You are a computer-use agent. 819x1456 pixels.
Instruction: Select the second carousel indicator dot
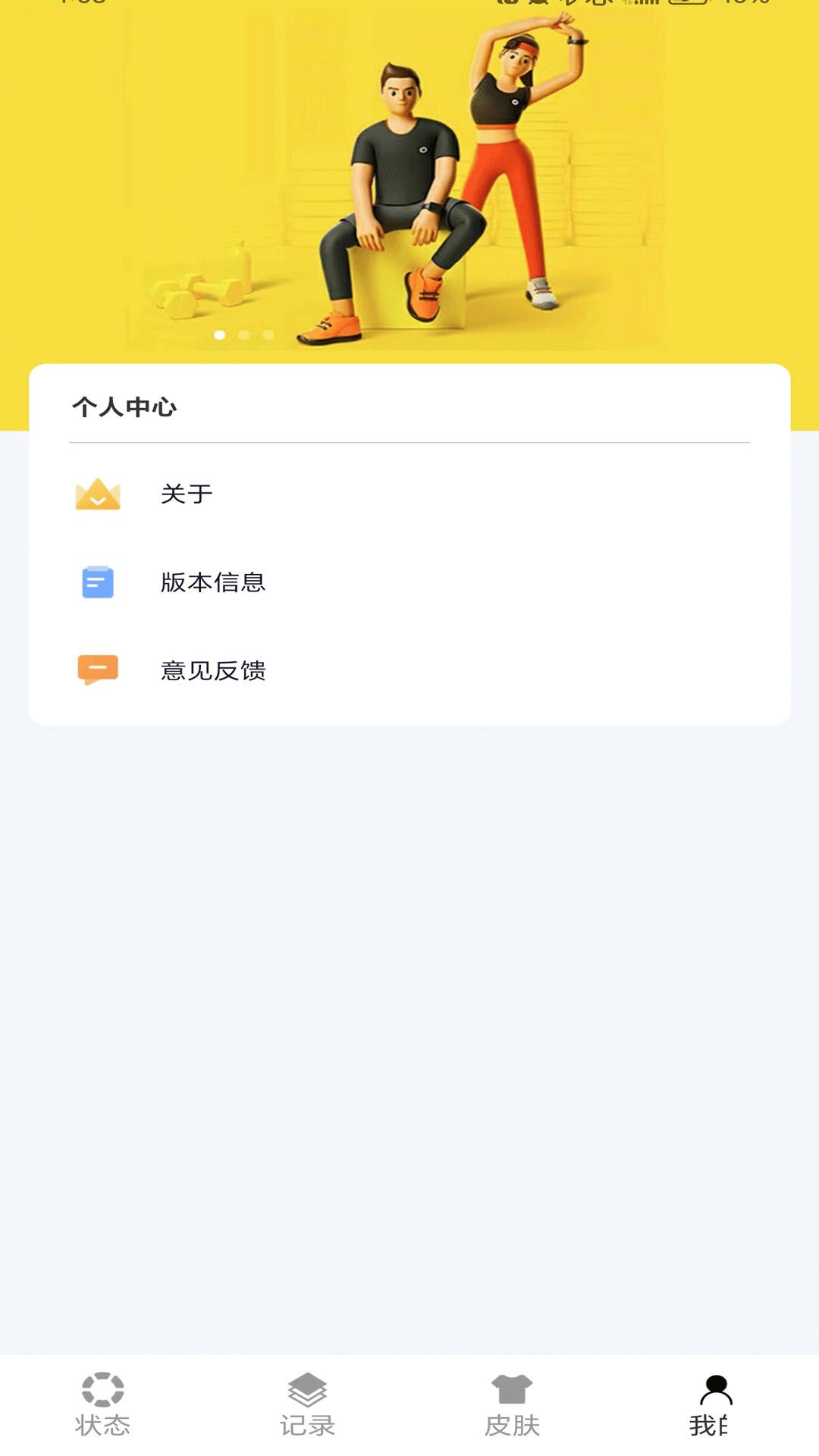tap(243, 334)
